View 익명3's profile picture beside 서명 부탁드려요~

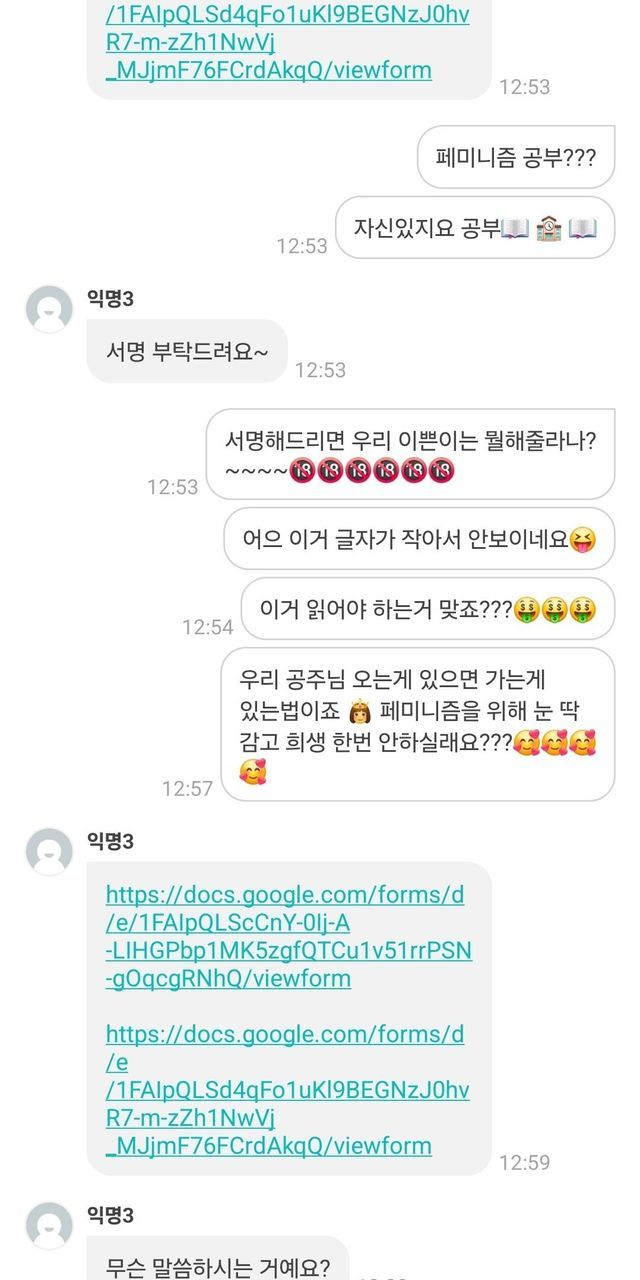tap(49, 308)
